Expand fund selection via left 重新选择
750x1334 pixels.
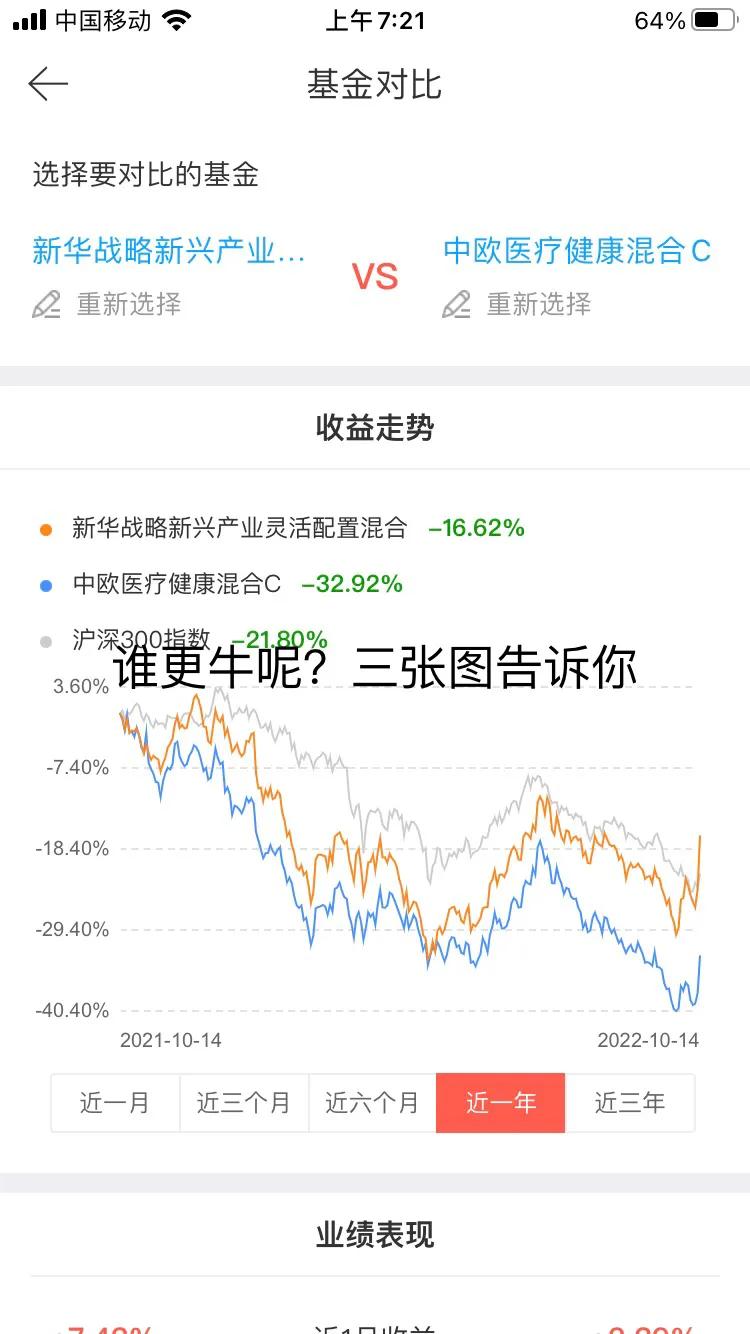128,305
